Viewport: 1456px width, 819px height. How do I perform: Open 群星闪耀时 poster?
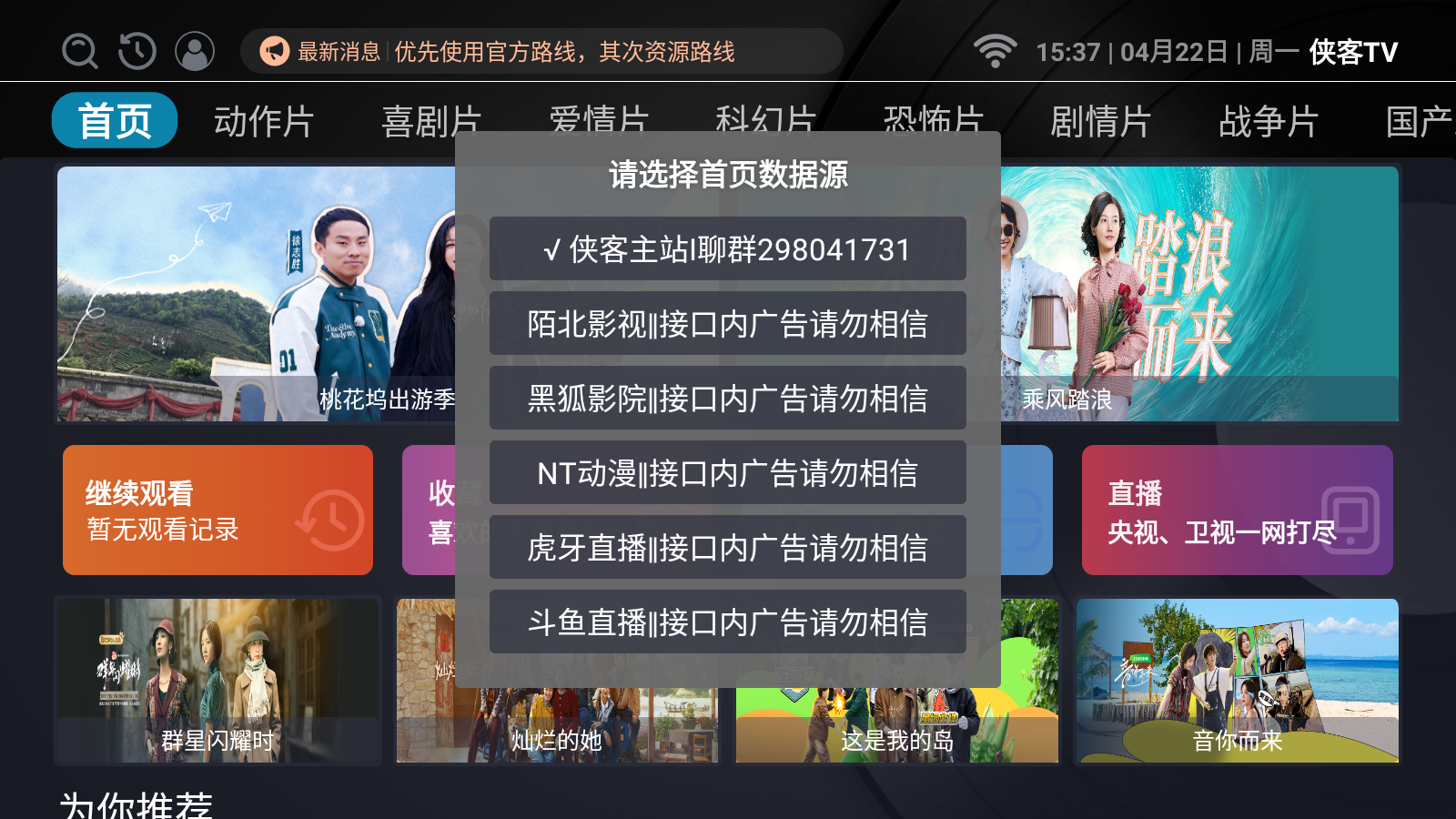[x=217, y=681]
